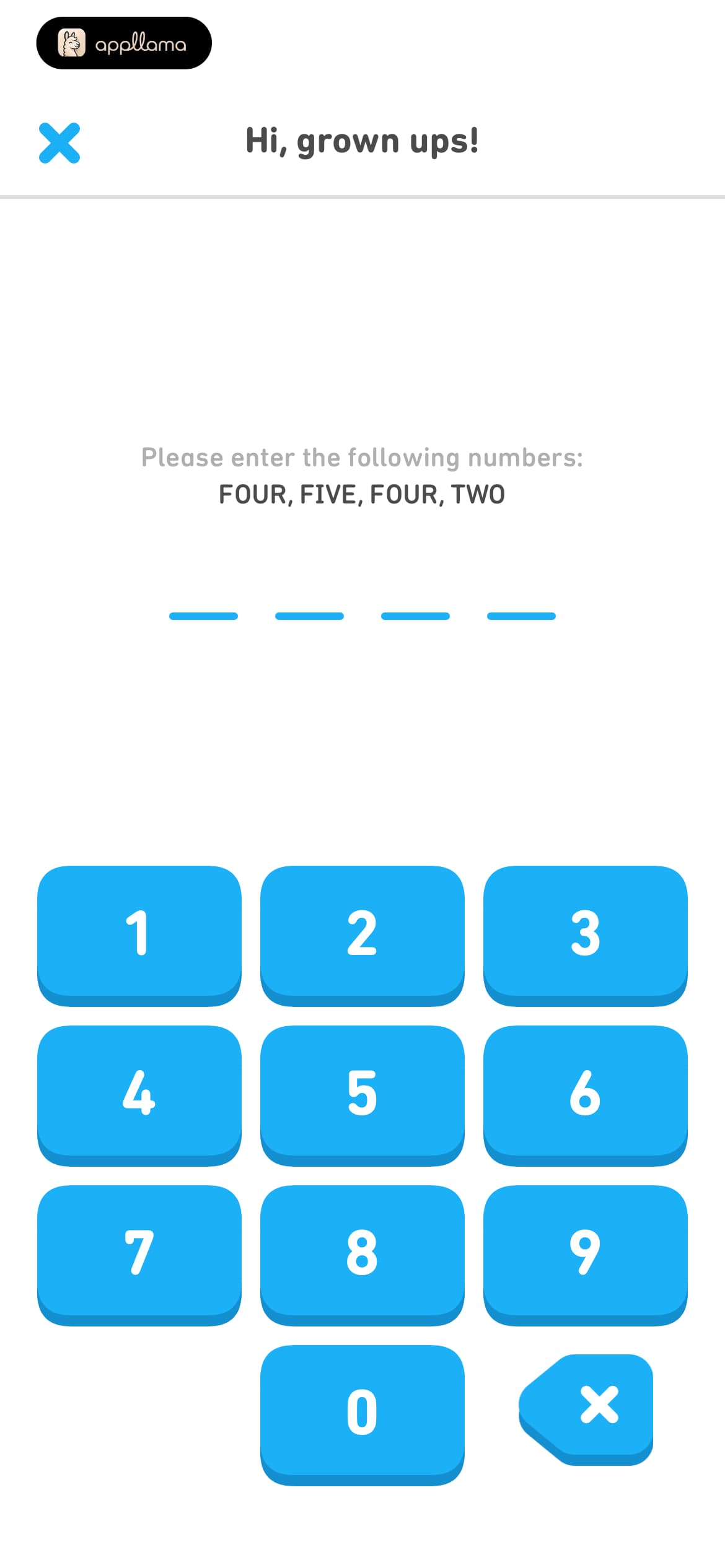Tap the number 3 key
Screen dimensions: 725x1568
point(586,936)
